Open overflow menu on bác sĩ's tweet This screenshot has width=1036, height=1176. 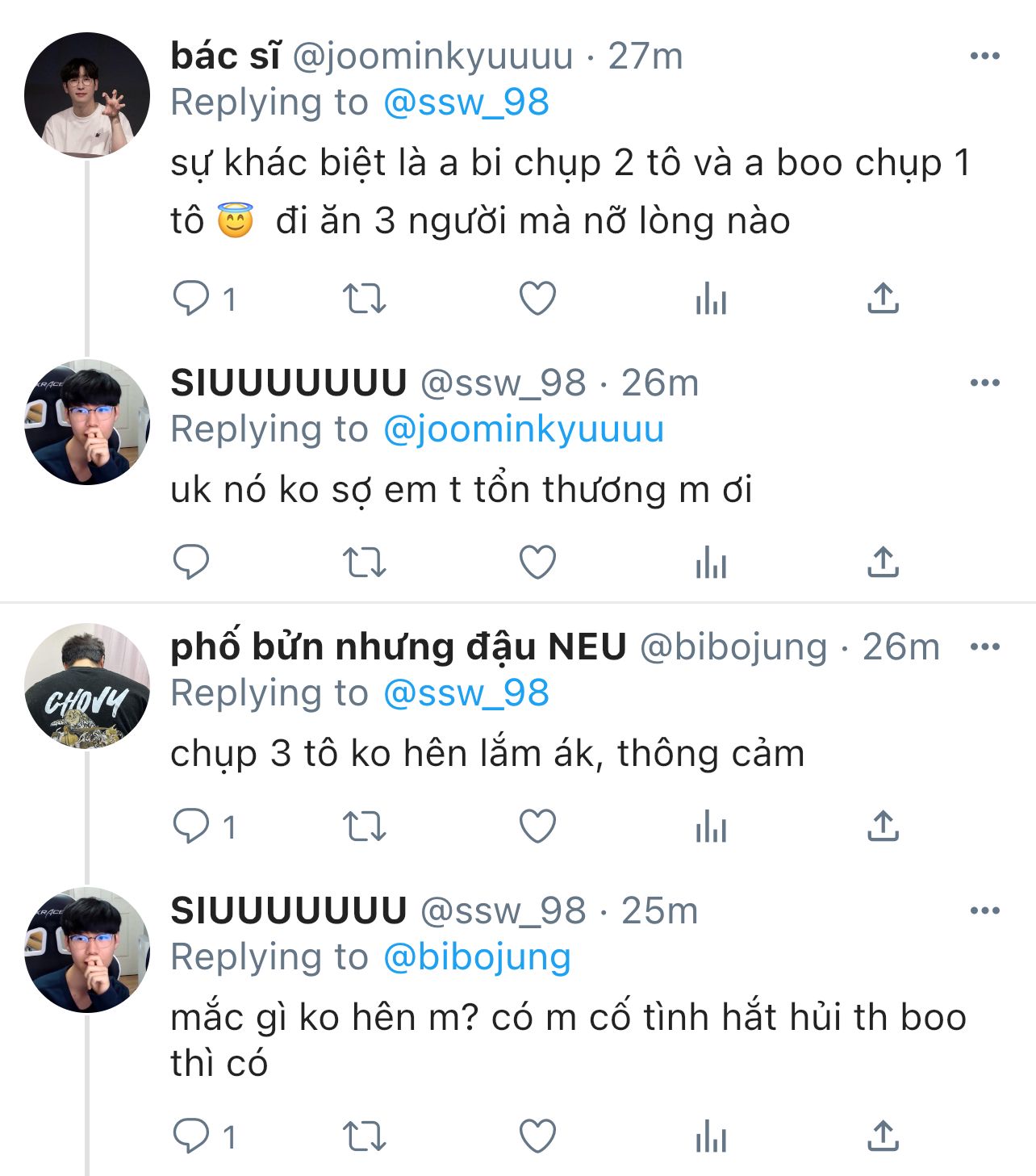[984, 56]
